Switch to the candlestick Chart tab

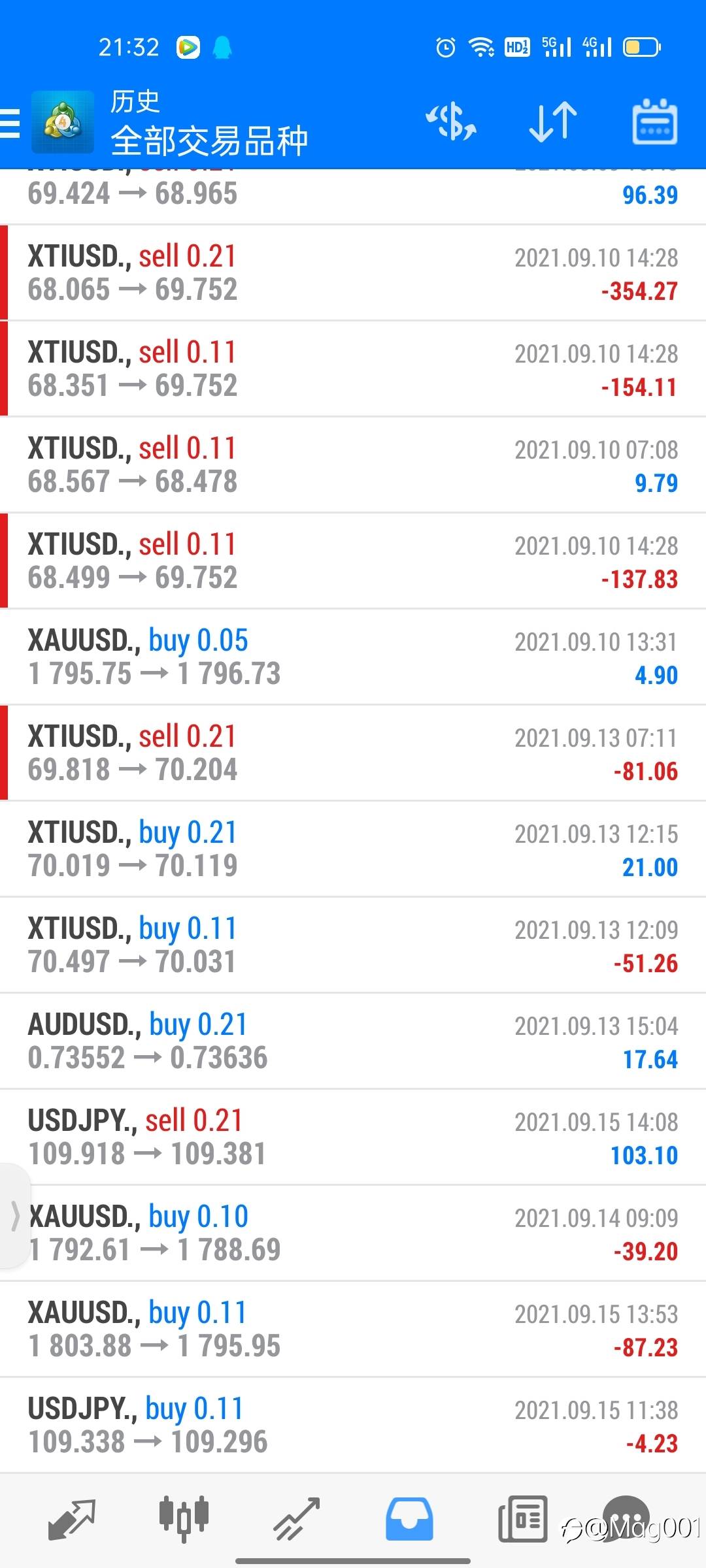(x=184, y=1519)
